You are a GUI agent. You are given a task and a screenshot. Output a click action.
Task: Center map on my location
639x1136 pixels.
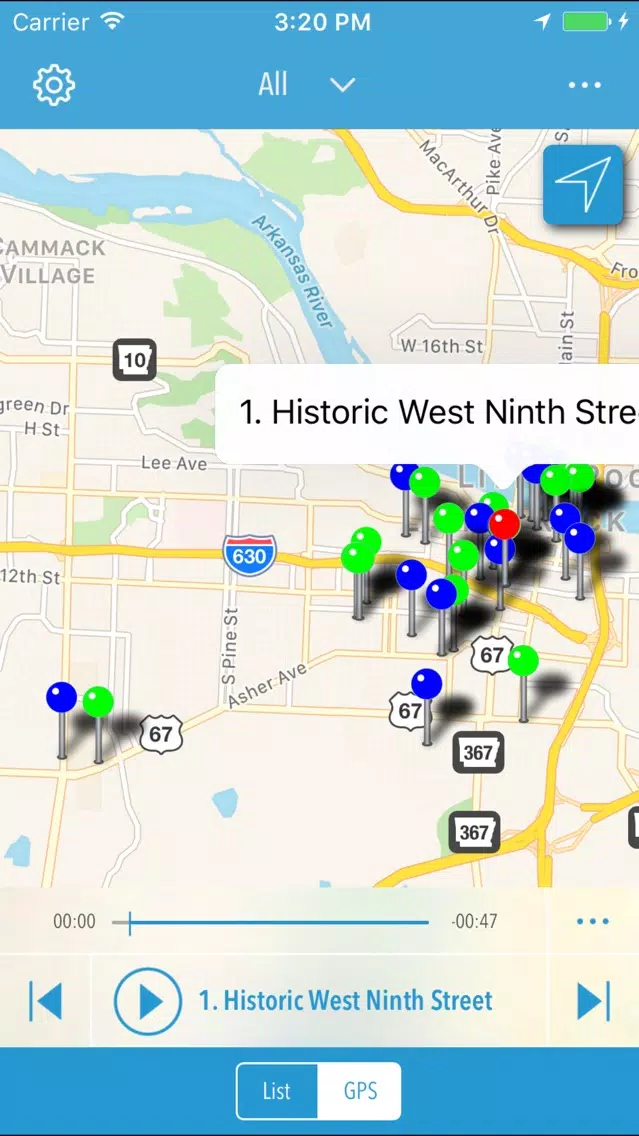pyautogui.click(x=583, y=185)
